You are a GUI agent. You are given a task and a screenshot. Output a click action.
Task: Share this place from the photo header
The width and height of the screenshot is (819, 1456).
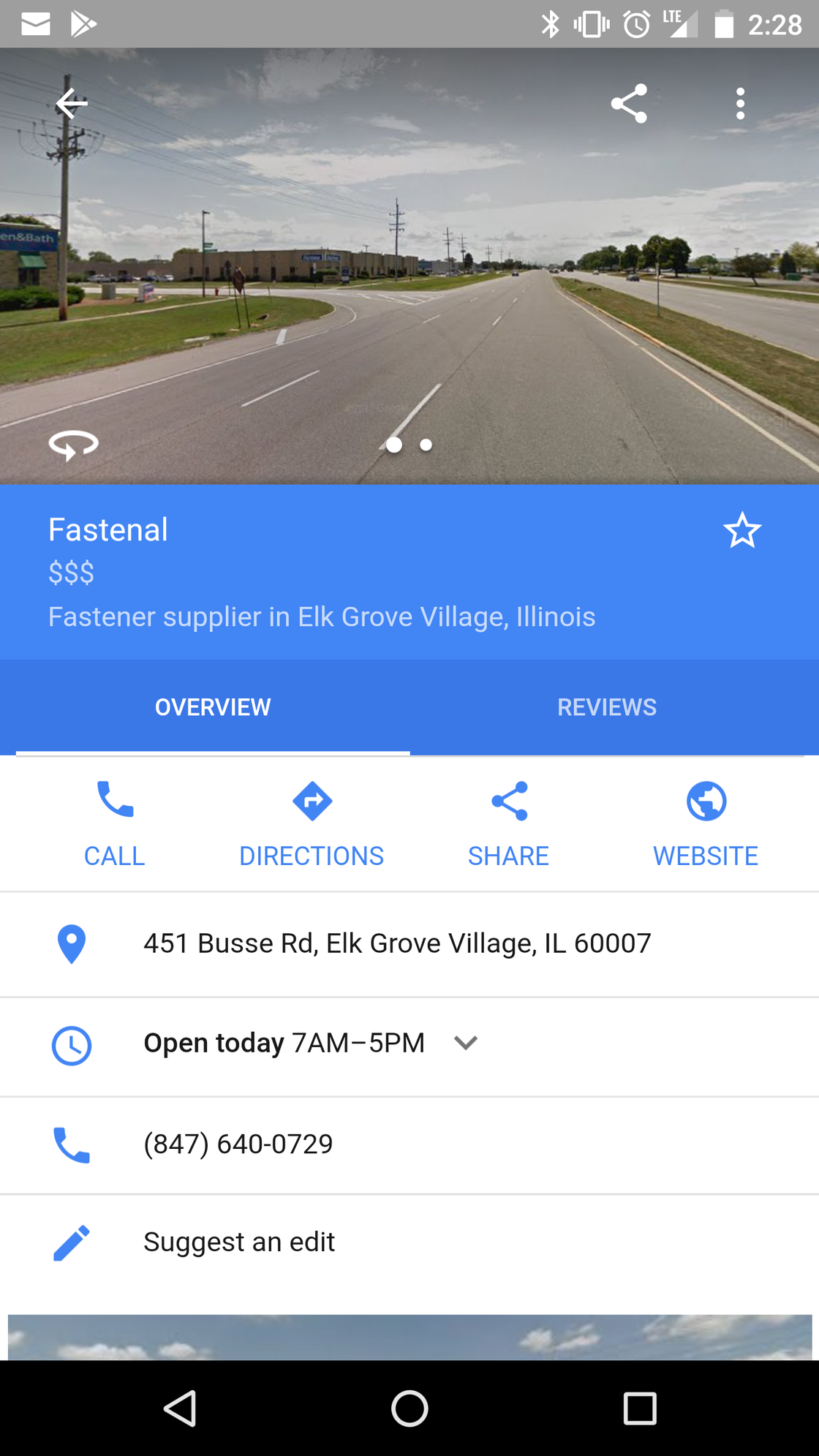pos(629,103)
